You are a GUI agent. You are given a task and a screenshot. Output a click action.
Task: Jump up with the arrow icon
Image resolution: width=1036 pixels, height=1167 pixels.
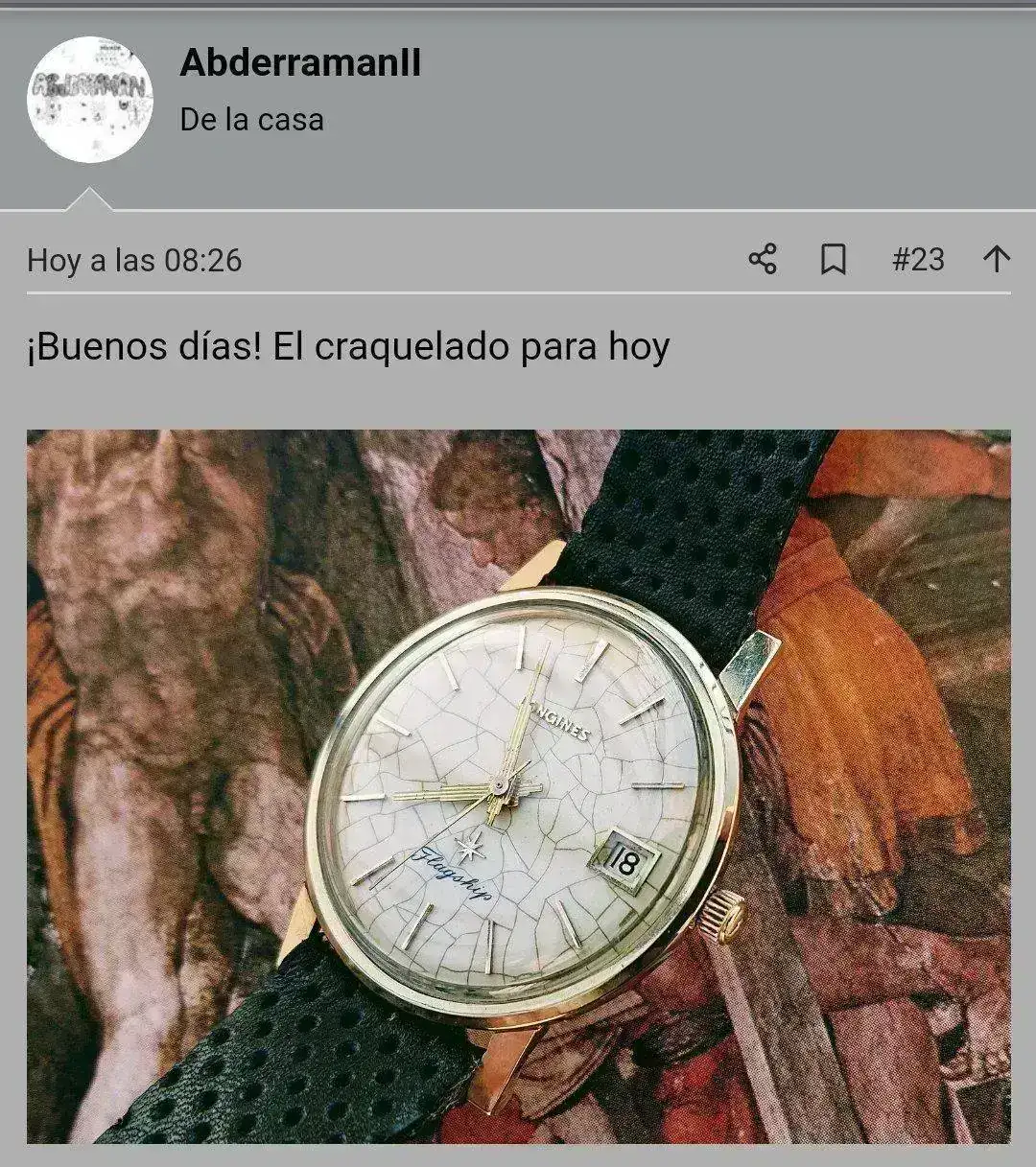997,259
